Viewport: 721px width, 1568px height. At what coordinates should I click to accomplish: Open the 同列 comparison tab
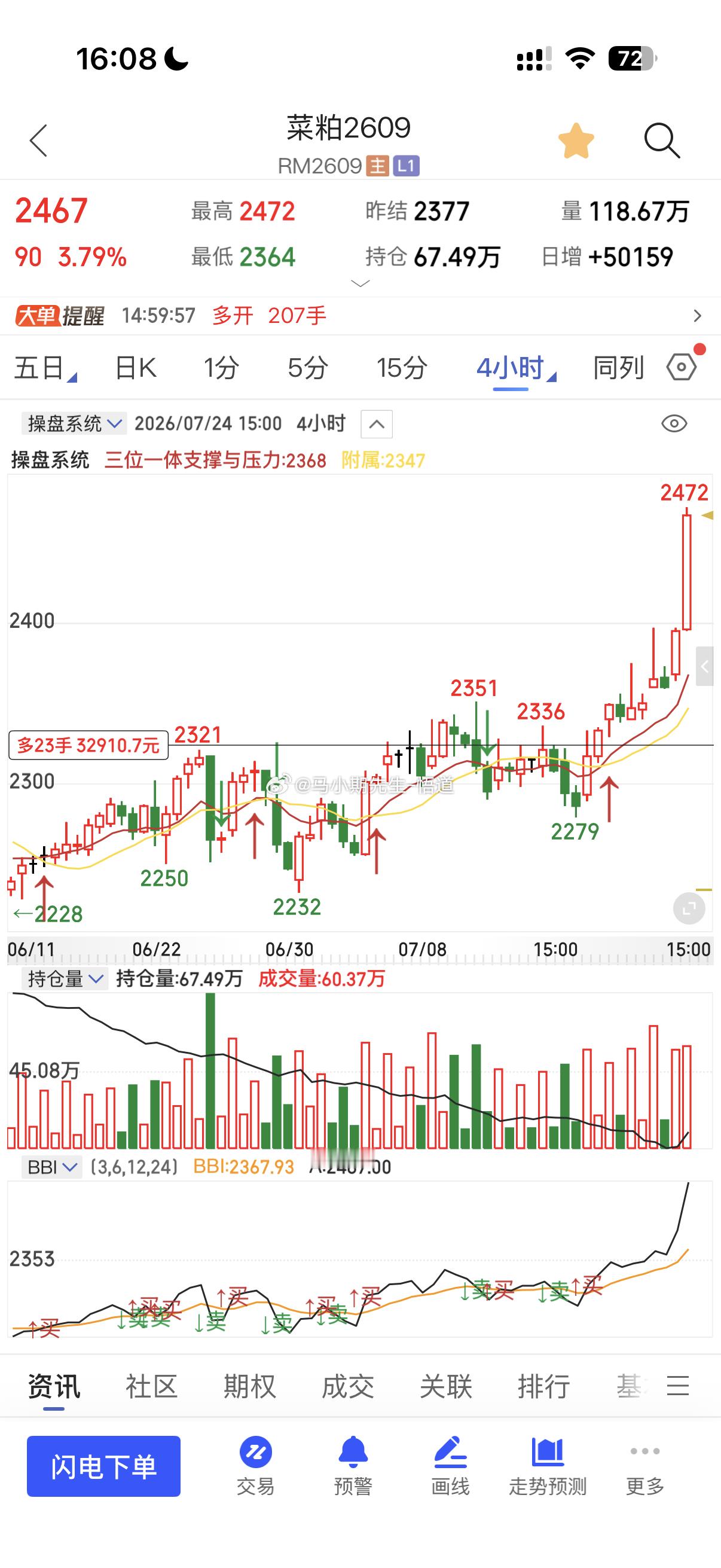click(x=618, y=368)
